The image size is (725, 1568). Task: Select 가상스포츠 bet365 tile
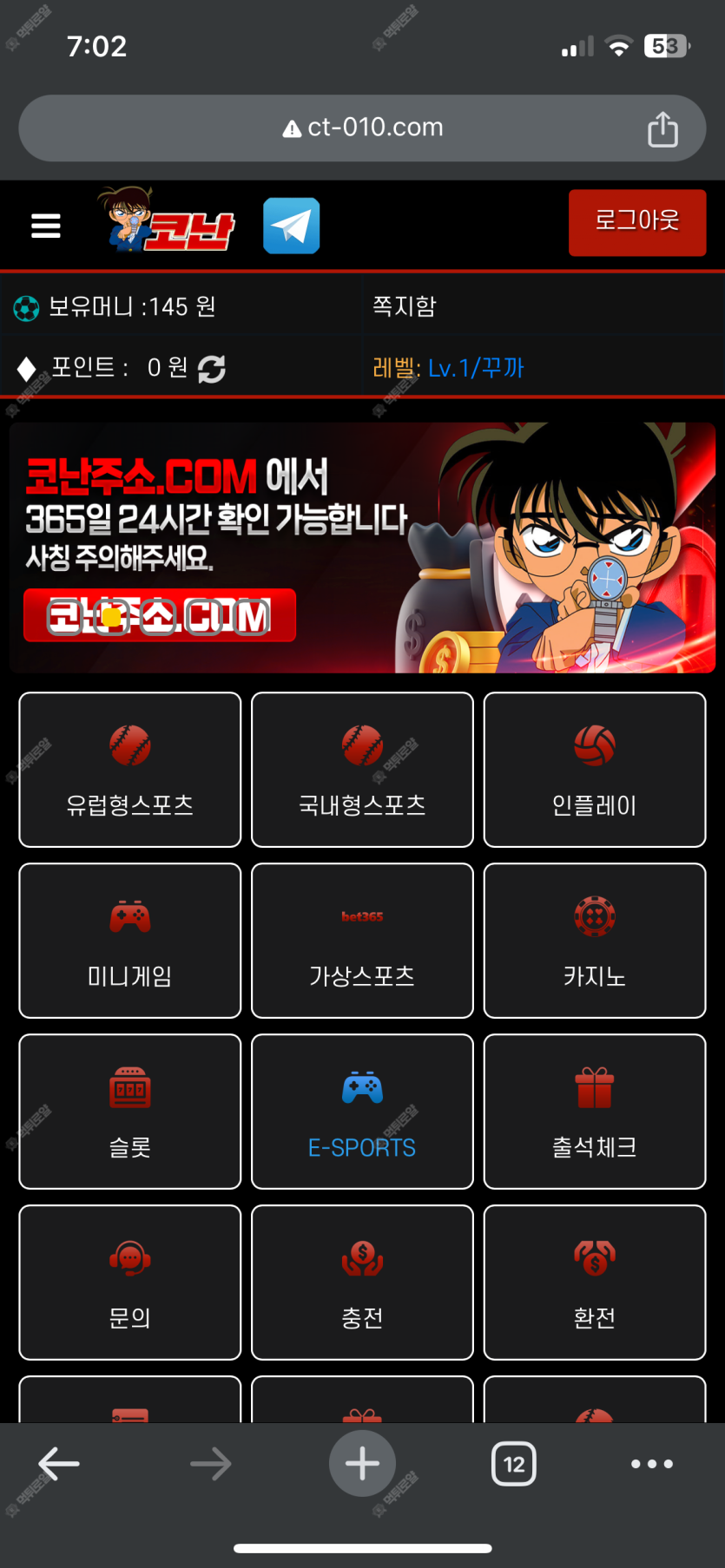(x=362, y=941)
